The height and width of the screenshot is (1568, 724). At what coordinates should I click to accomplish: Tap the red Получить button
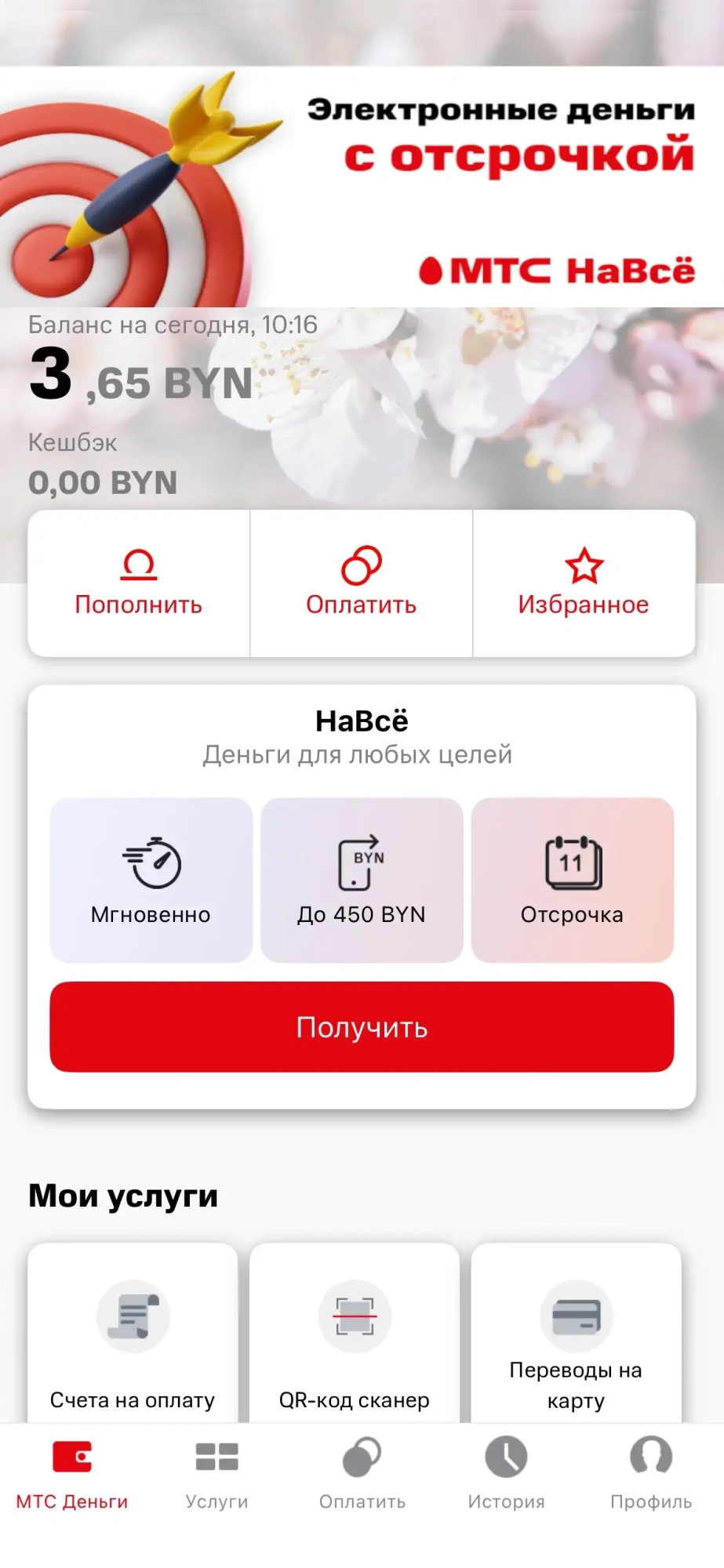coord(362,1027)
